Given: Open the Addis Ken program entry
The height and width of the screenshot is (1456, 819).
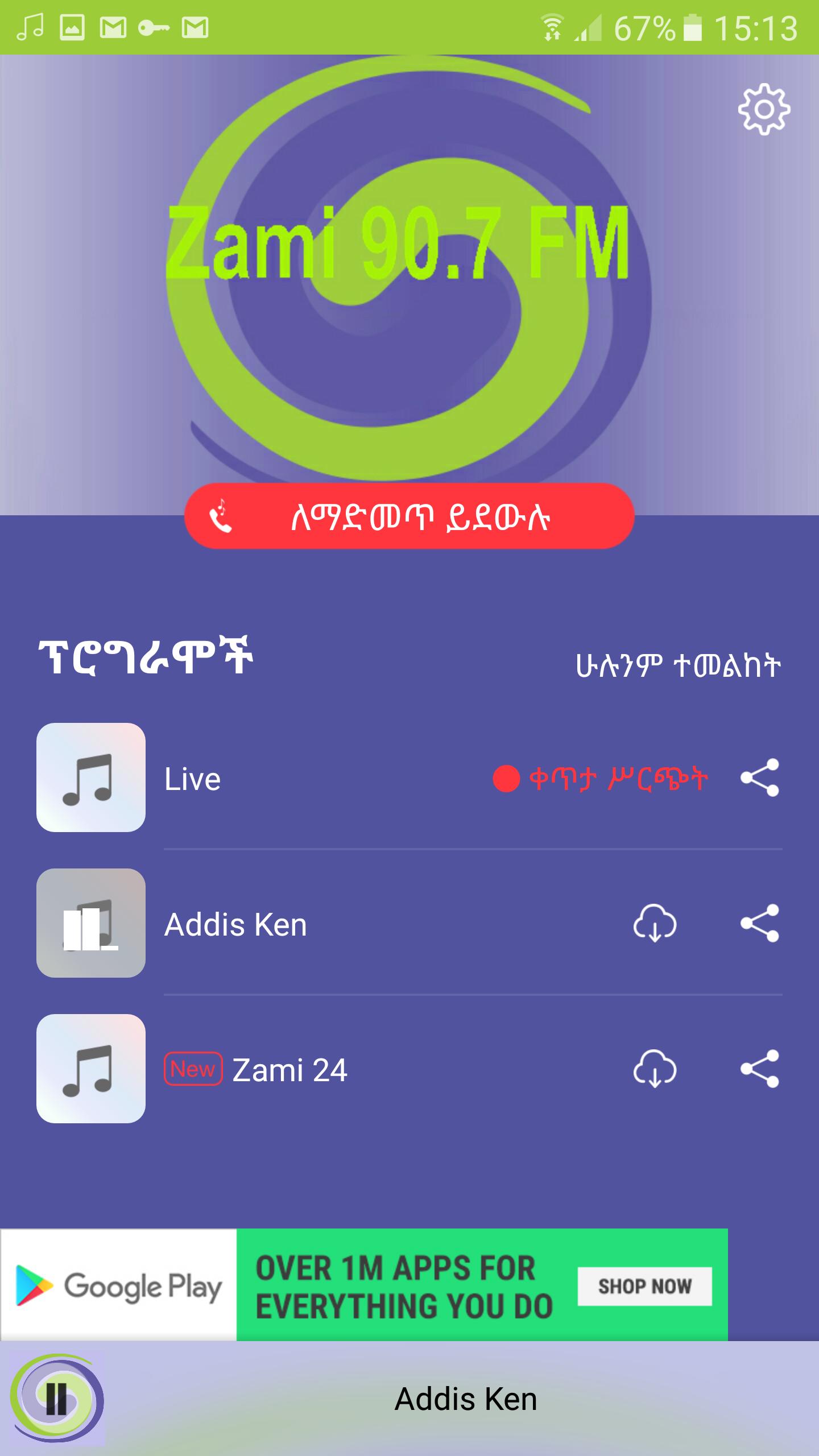Looking at the screenshot, I should pos(235,924).
